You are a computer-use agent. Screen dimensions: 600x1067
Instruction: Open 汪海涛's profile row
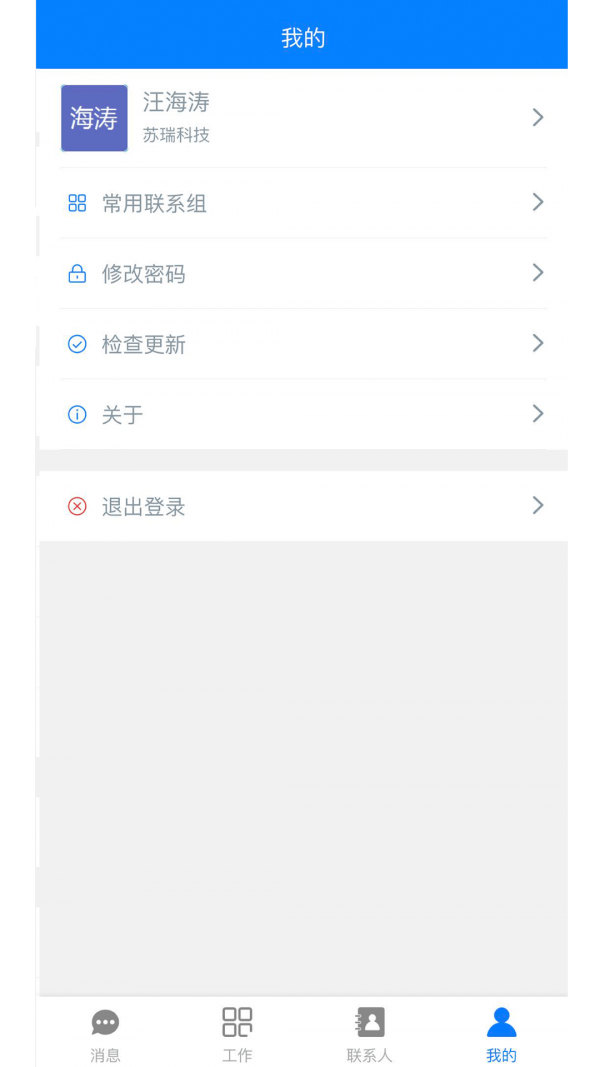click(300, 118)
